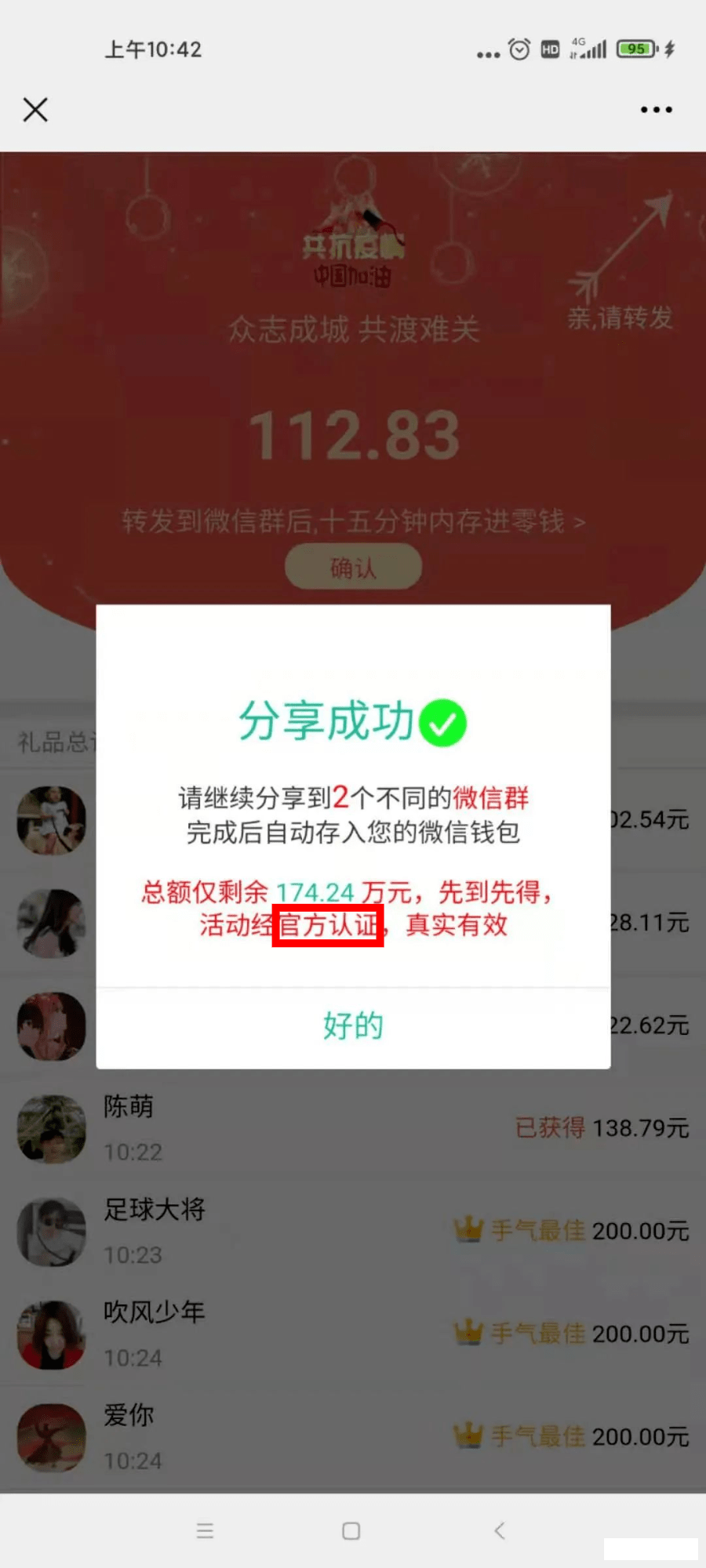Tap 好的 to dismiss the dialog
This screenshot has height=1568, width=706.
353,1025
